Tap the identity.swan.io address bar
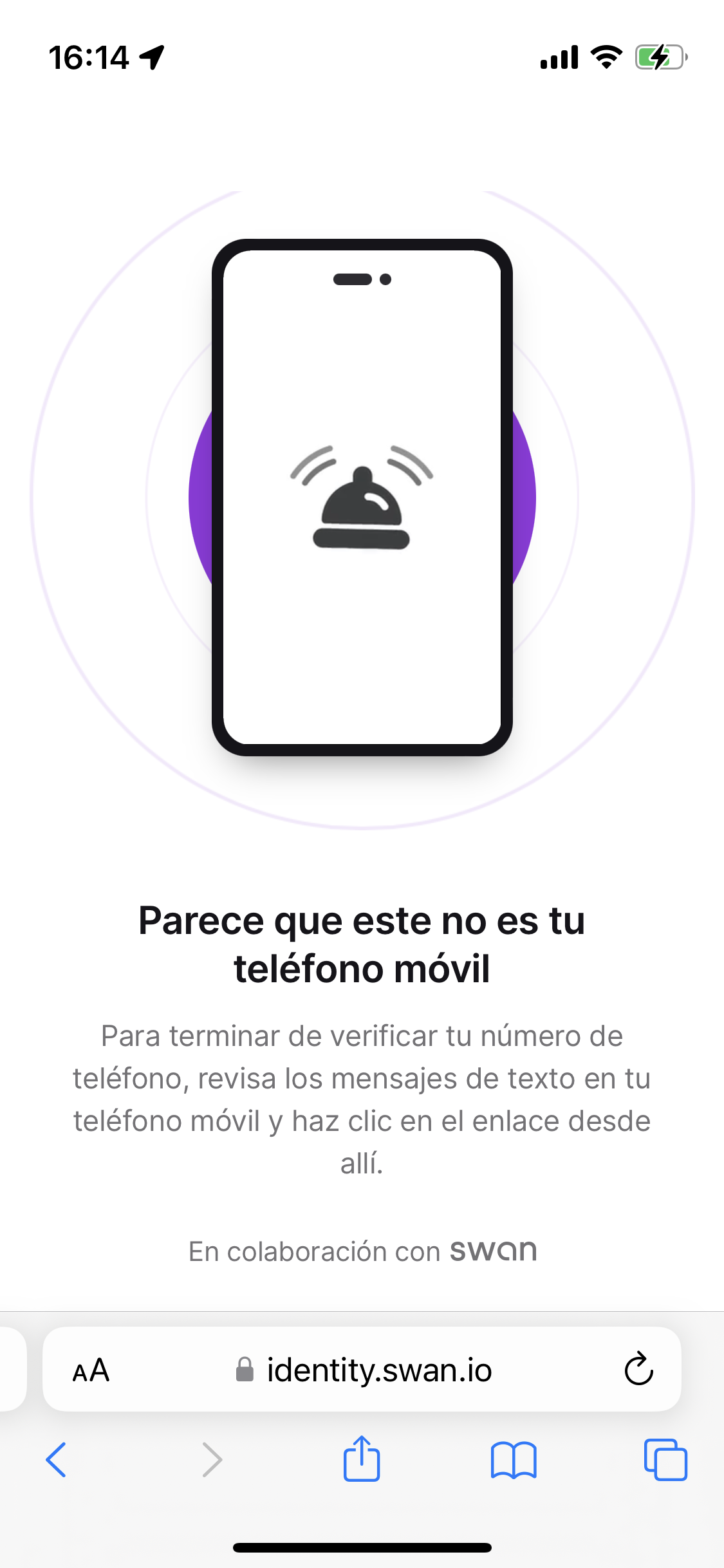The height and width of the screenshot is (1568, 724). [x=362, y=1369]
